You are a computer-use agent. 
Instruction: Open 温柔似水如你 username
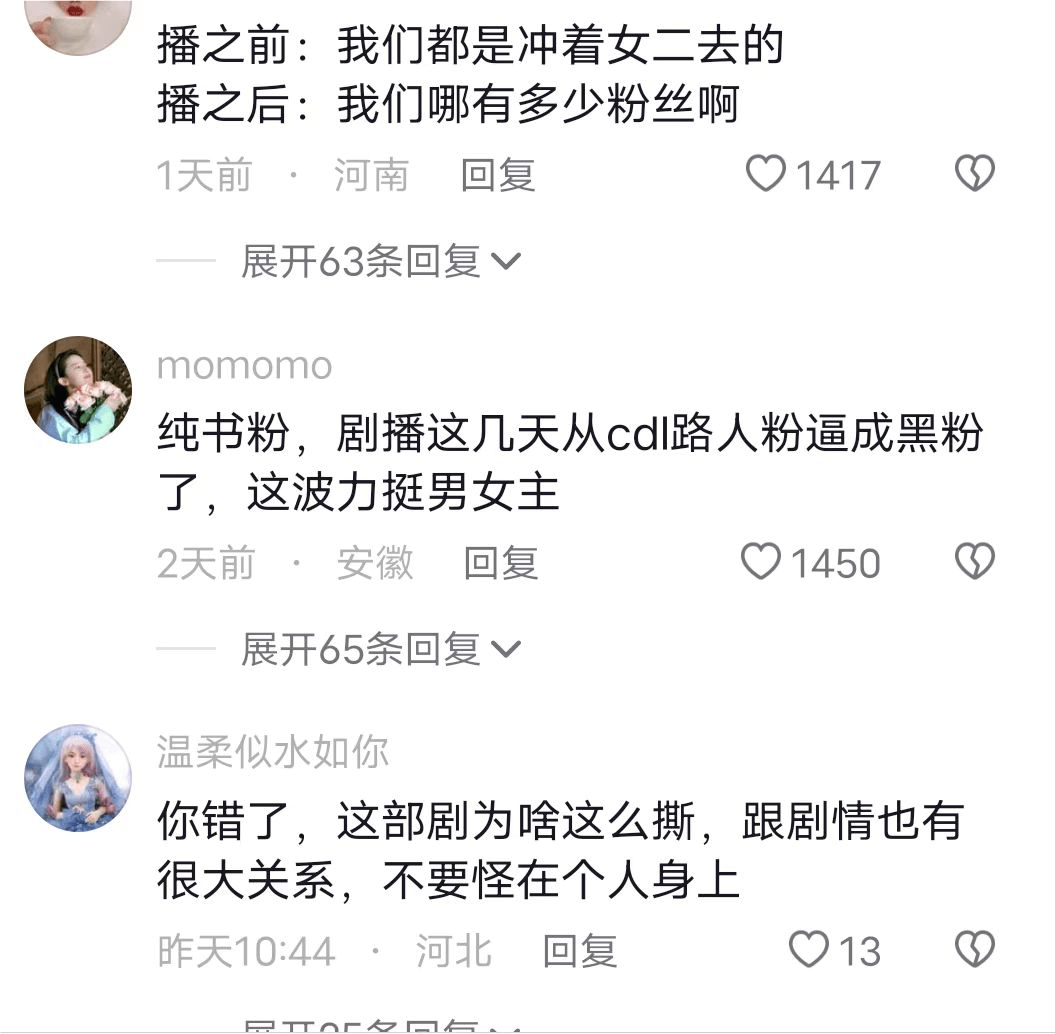tap(273, 752)
